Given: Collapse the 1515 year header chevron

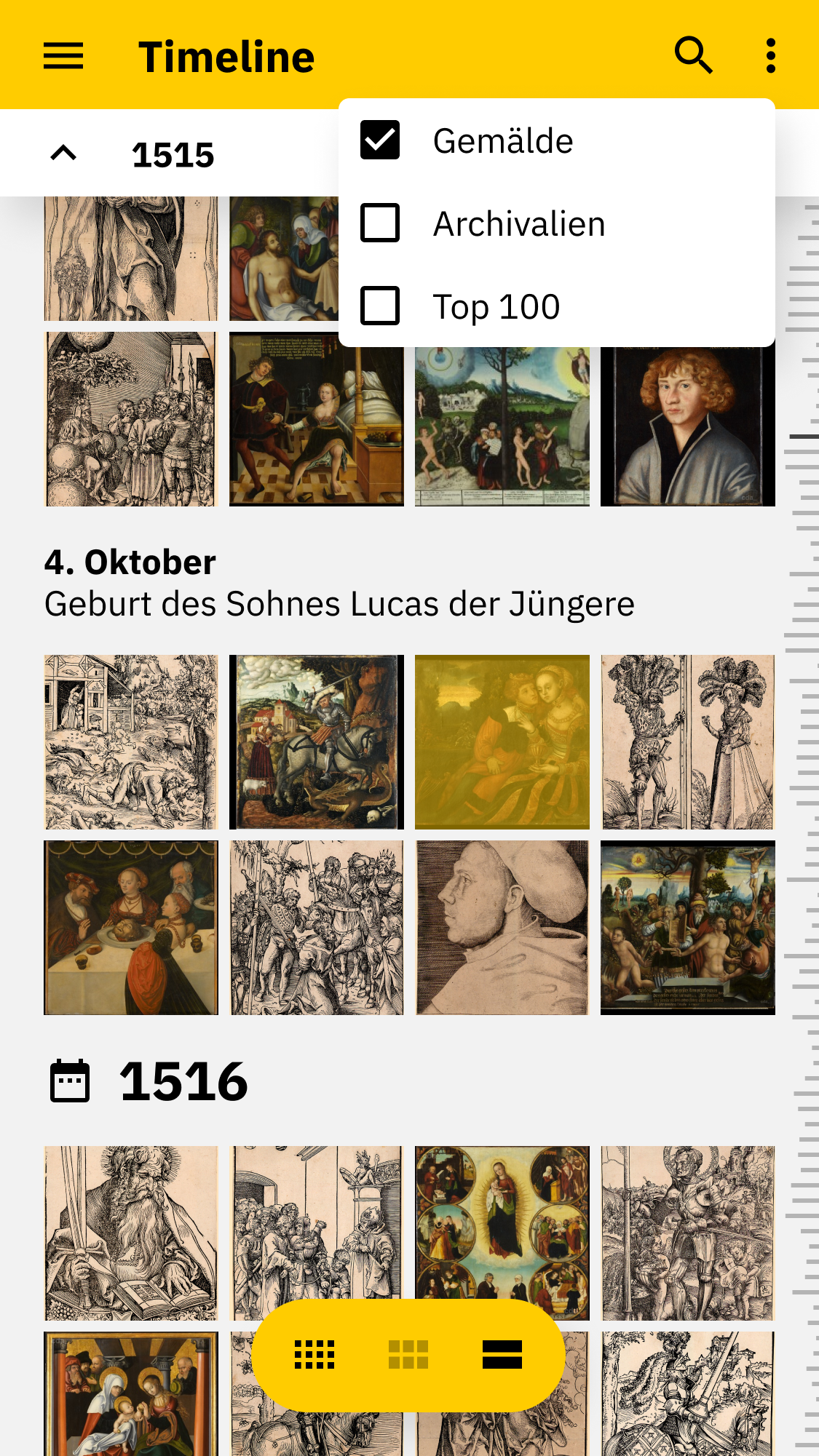Looking at the screenshot, I should pyautogui.click(x=63, y=153).
